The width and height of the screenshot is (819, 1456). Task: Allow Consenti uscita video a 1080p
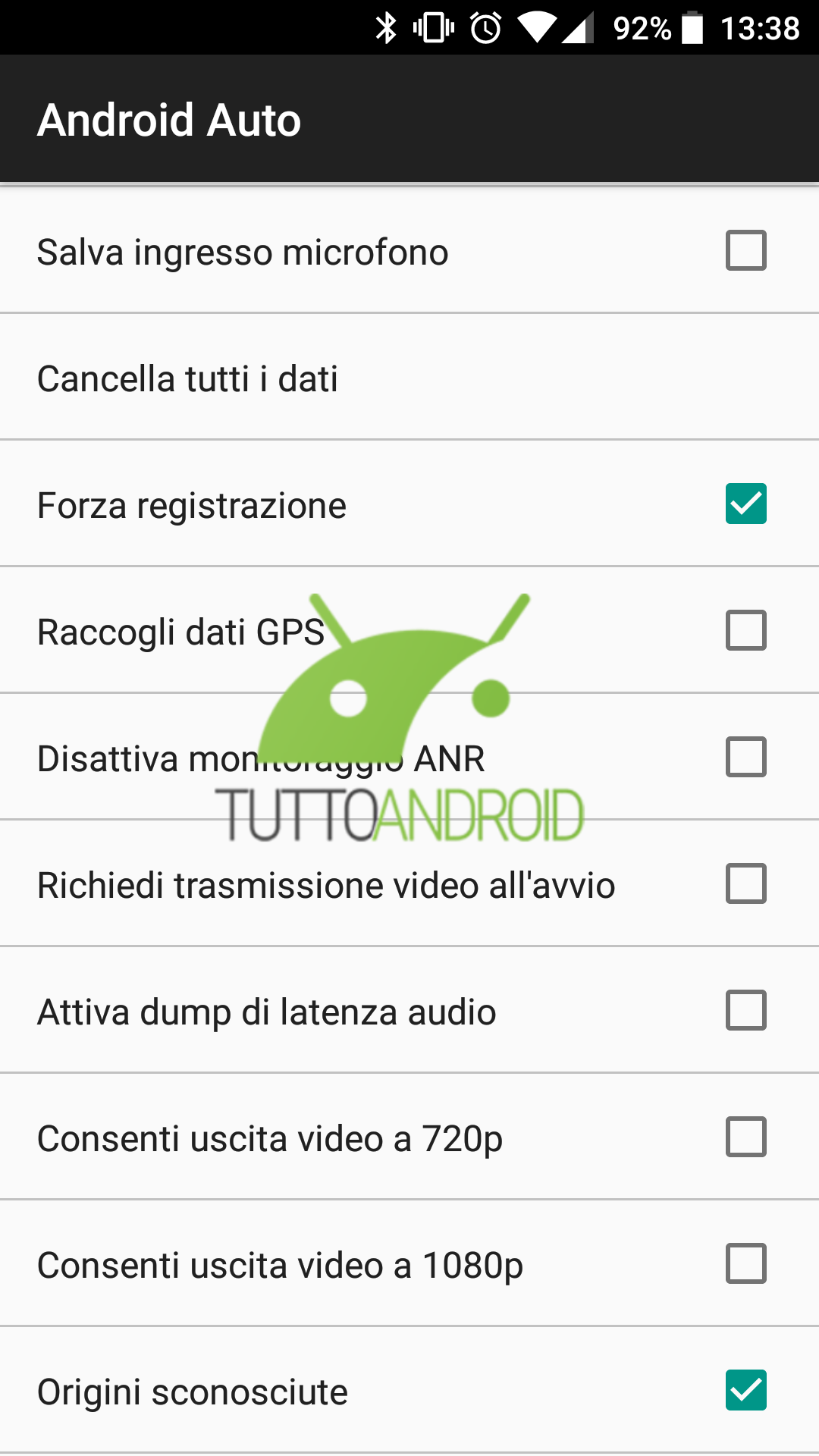(x=745, y=1263)
